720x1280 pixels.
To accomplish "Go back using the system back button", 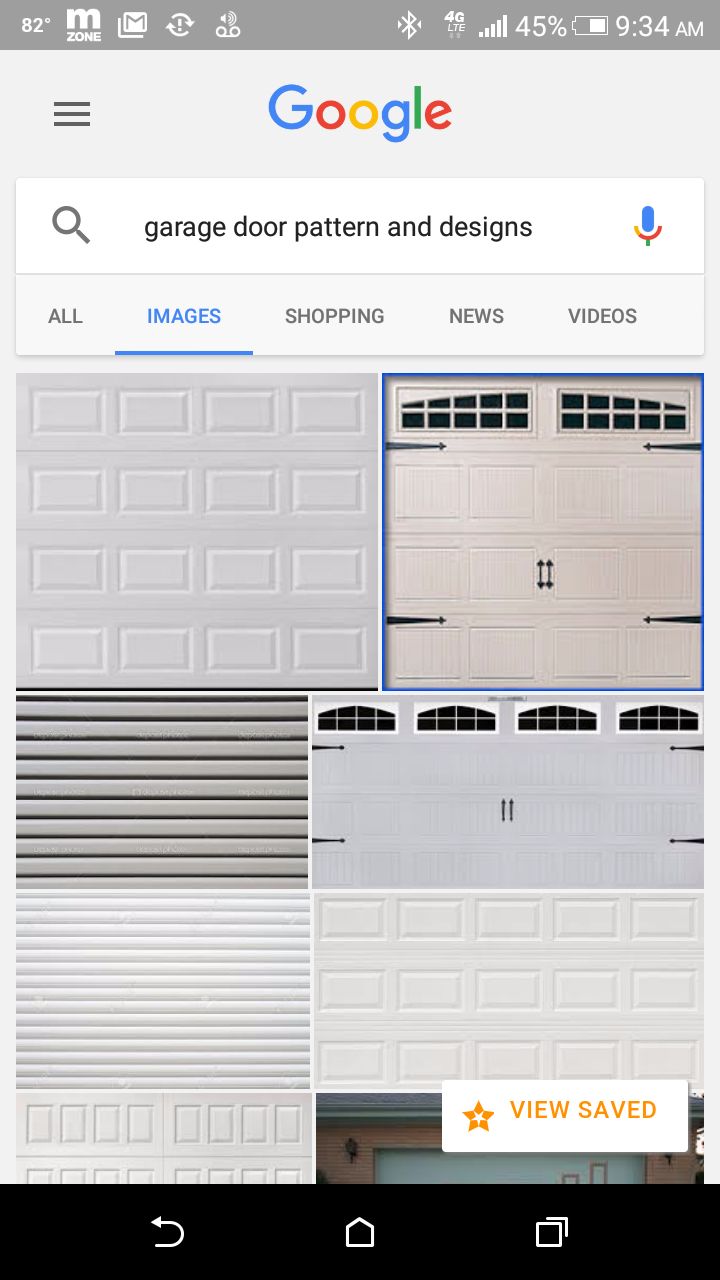I will pos(167,1232).
